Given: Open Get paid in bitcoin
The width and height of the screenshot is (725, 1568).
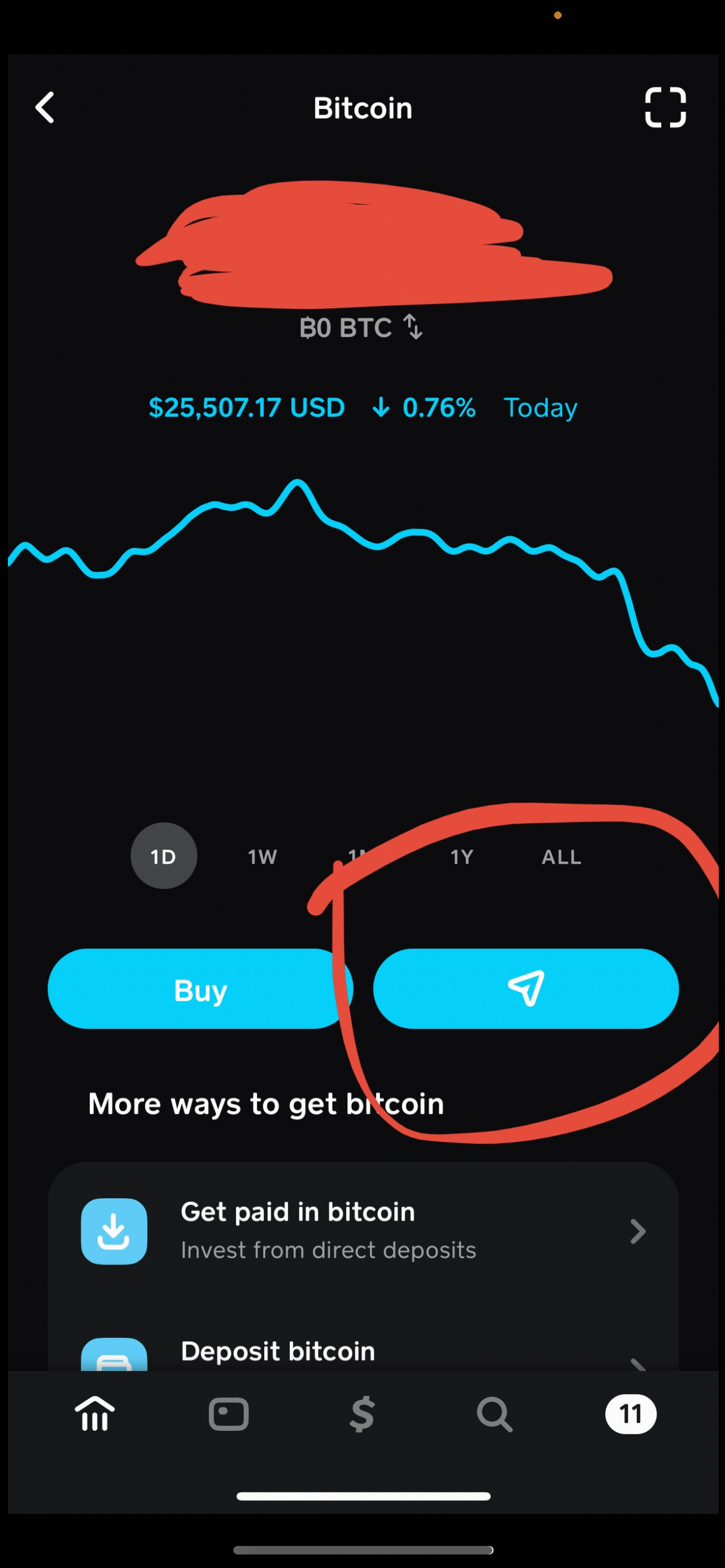Looking at the screenshot, I should click(363, 1231).
